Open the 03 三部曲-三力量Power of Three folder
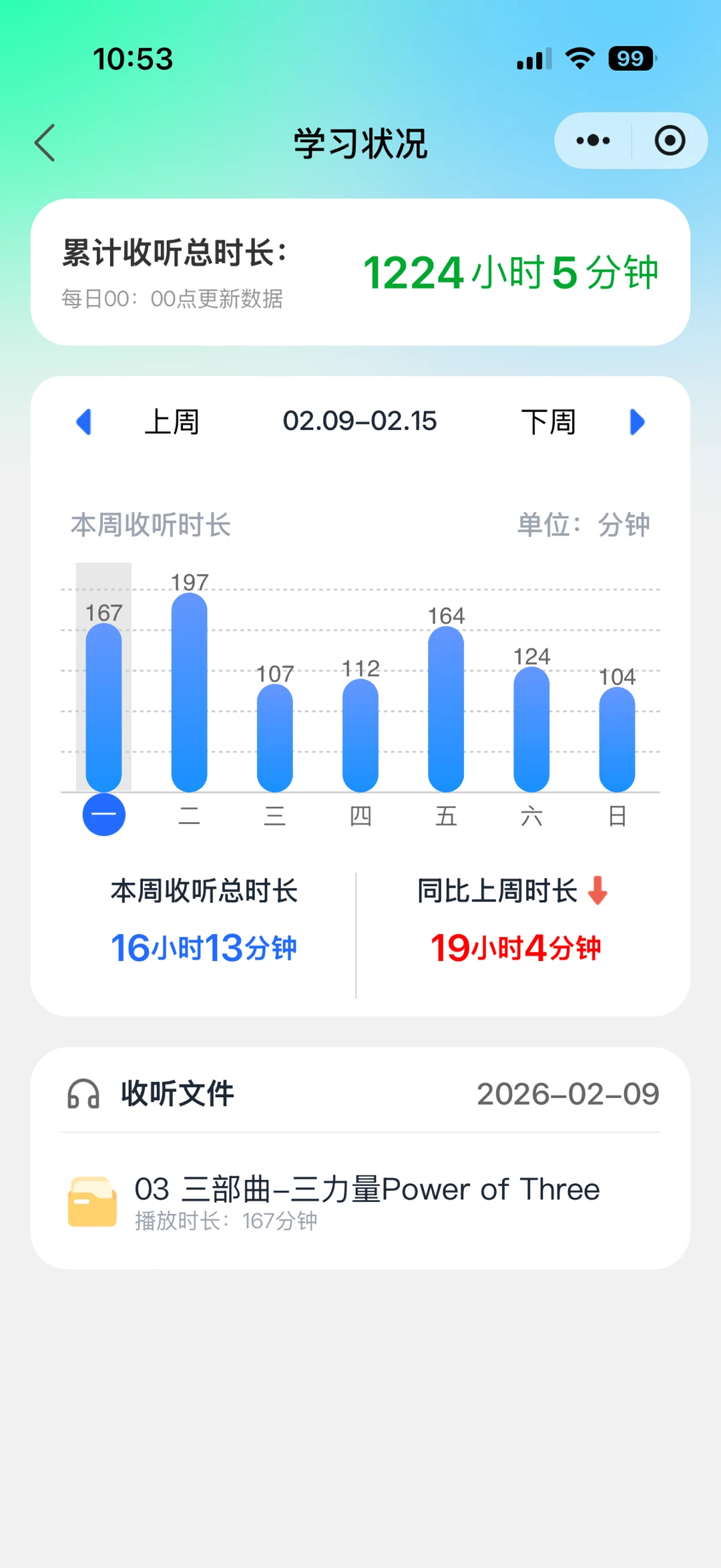This screenshot has width=721, height=1568. [366, 1201]
